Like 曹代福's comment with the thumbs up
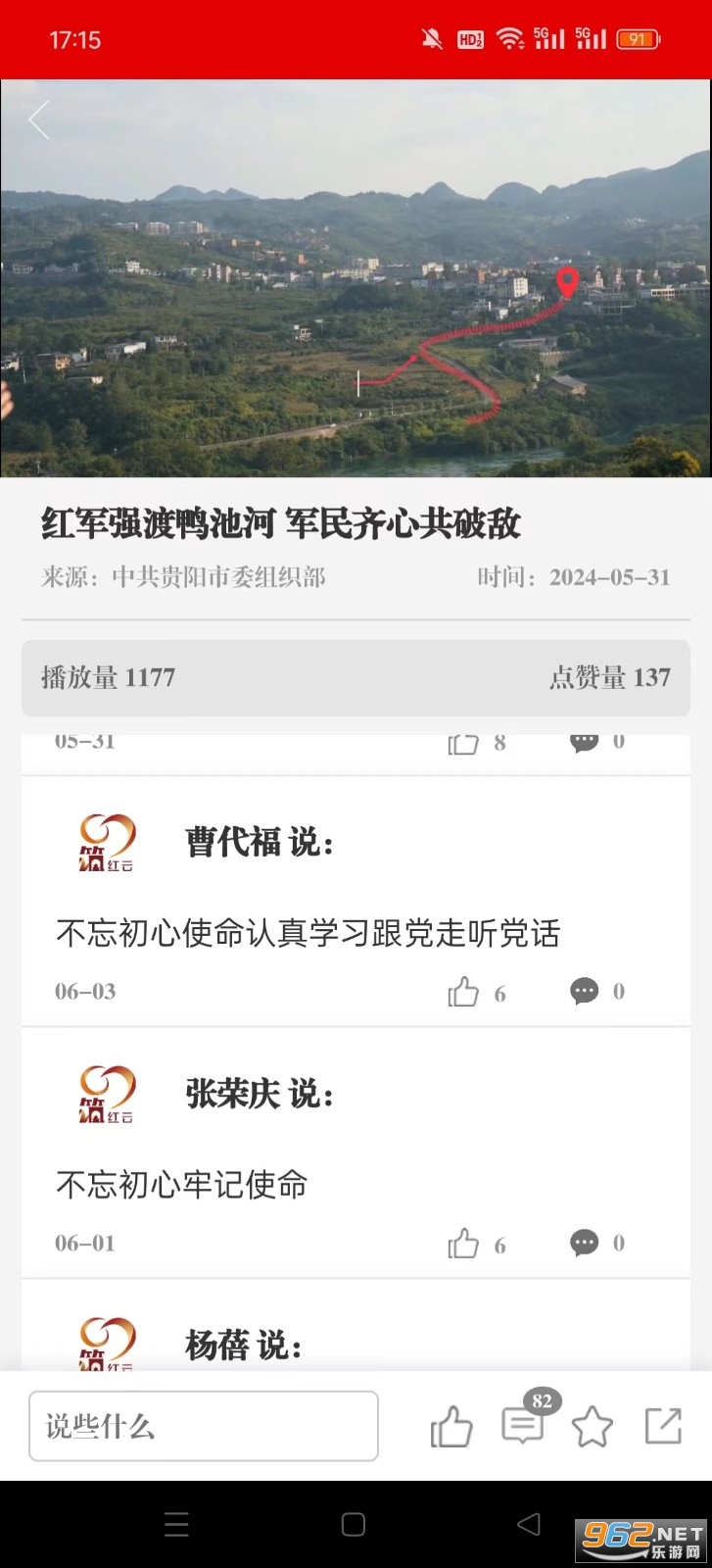This screenshot has width=712, height=1568. [463, 992]
